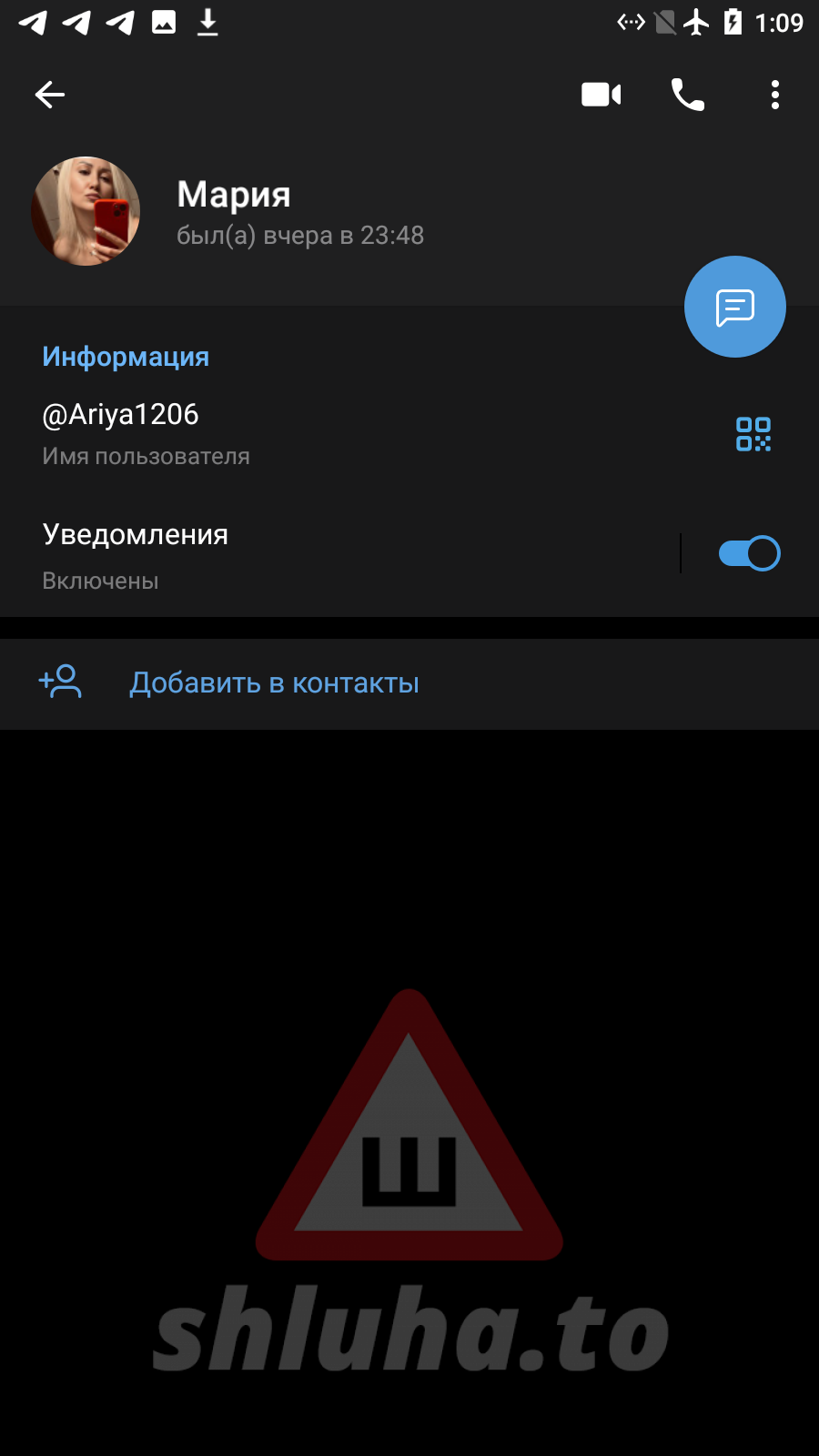The image size is (819, 1456).
Task: Open the message chat floating button
Action: pos(735,308)
